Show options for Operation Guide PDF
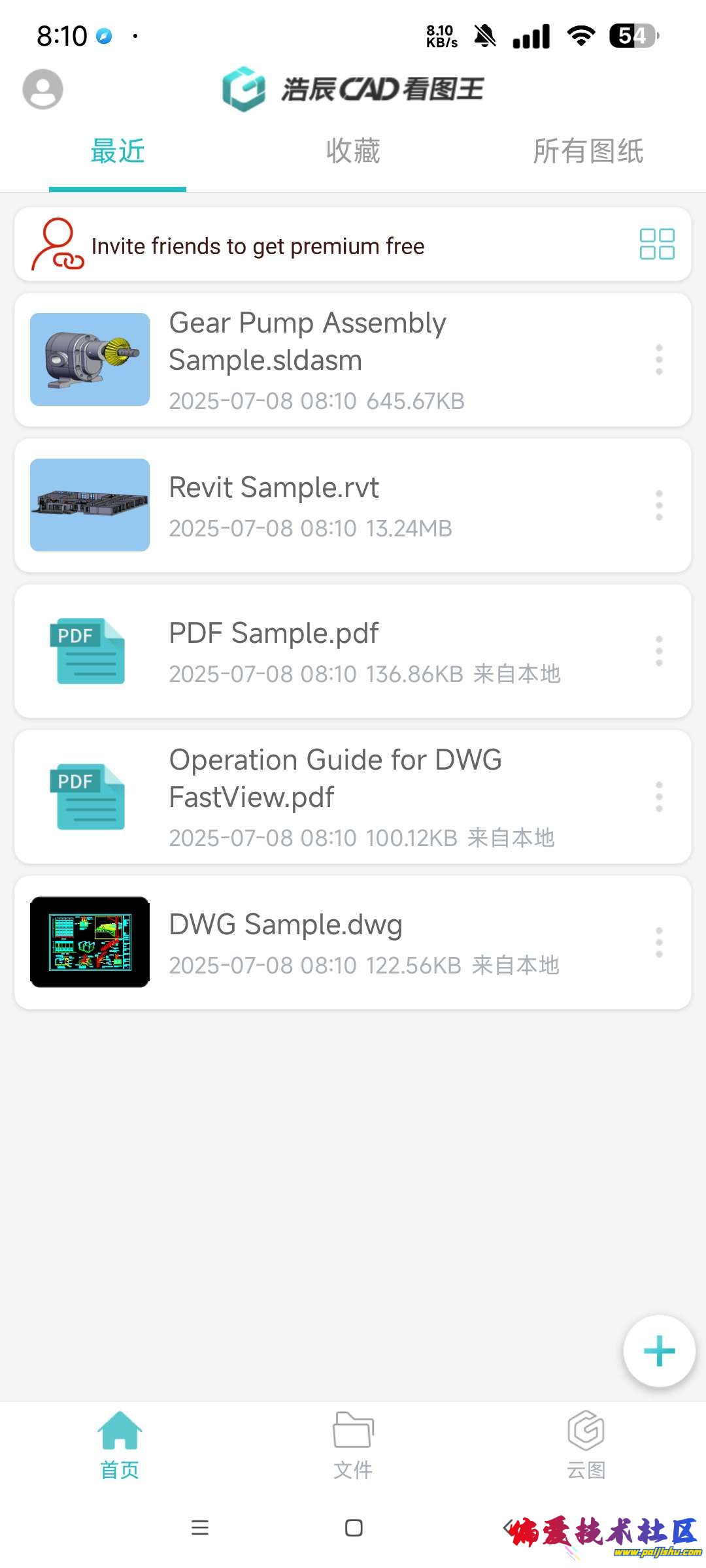The image size is (706, 1568). click(x=659, y=797)
